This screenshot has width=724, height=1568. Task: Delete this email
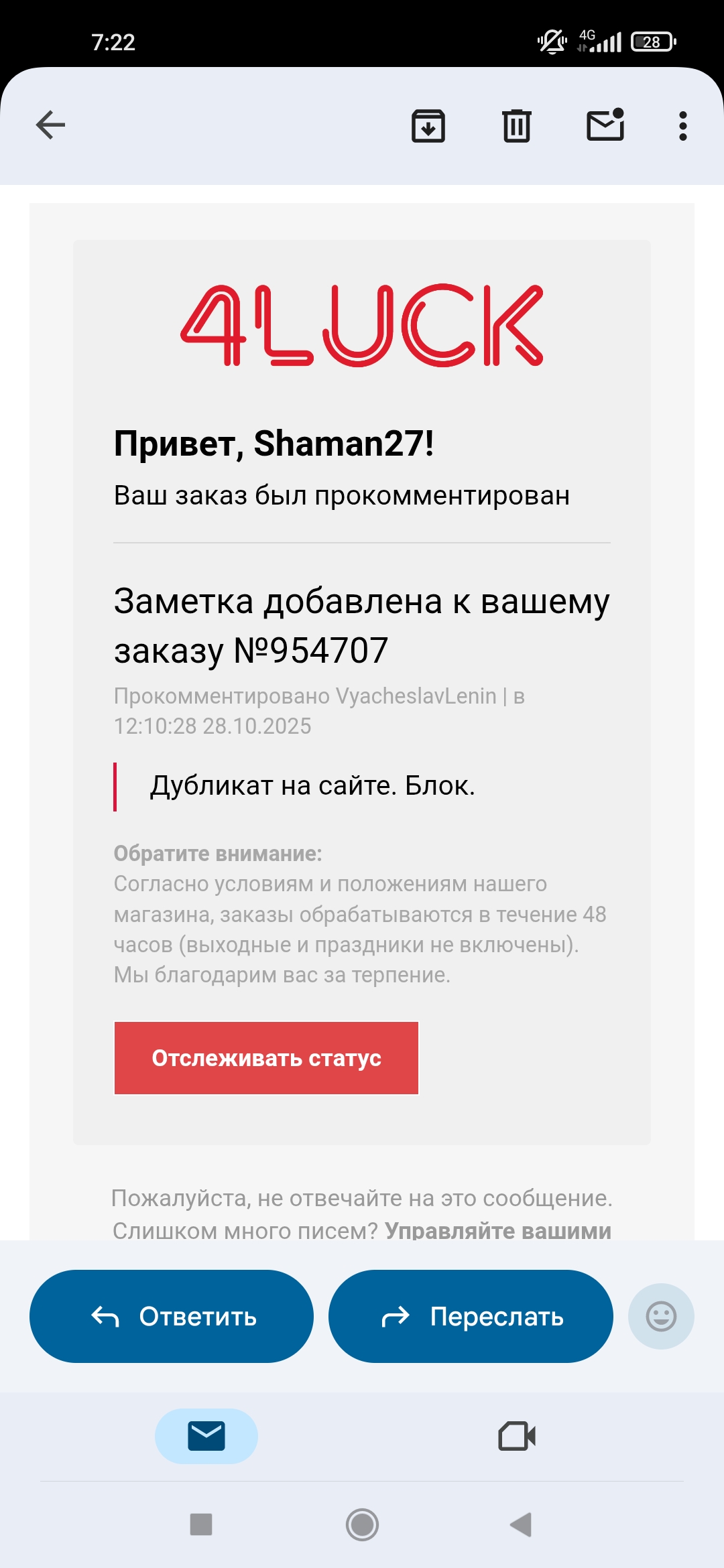516,126
